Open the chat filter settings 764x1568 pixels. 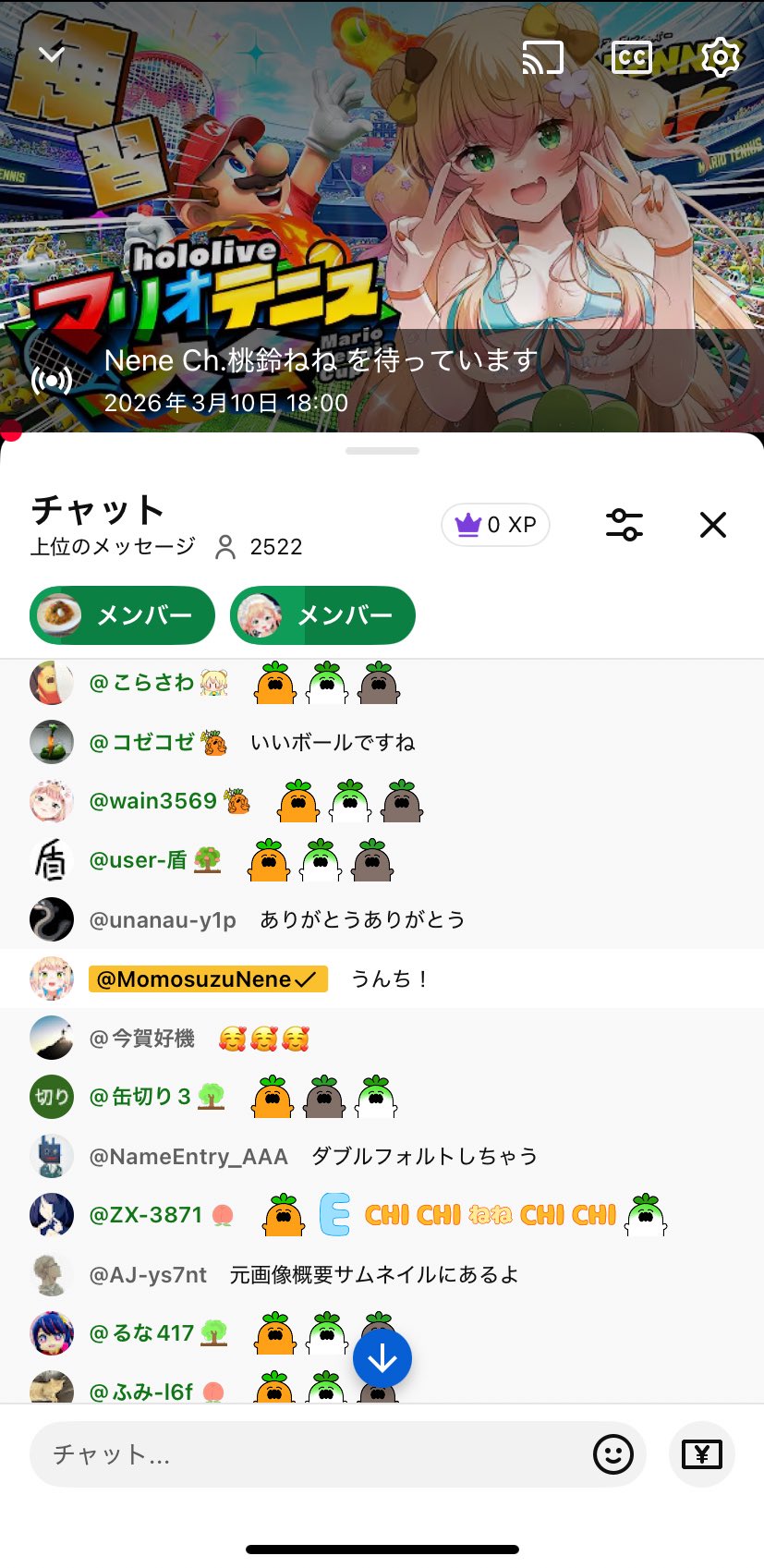coord(625,525)
